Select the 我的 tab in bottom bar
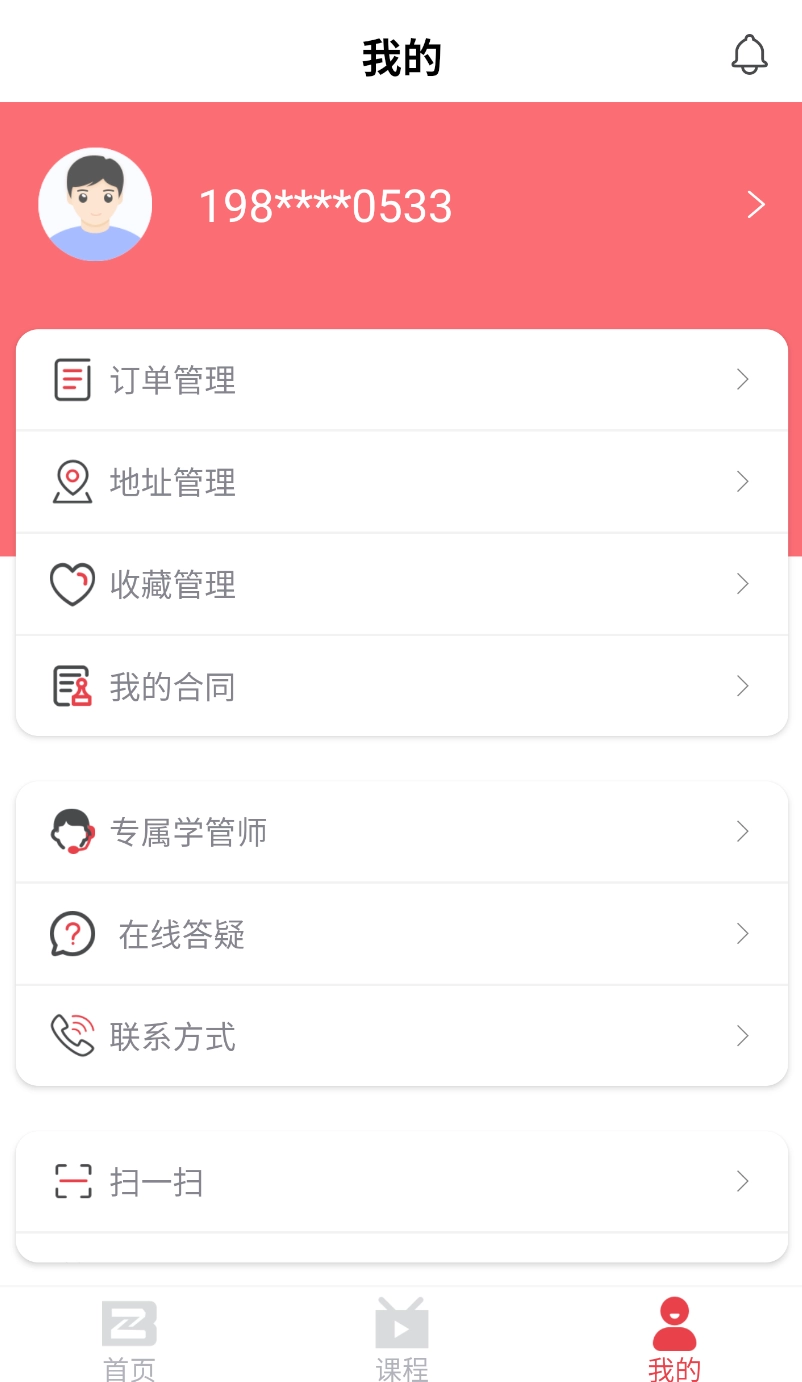Image resolution: width=802 pixels, height=1382 pixels. click(x=674, y=1338)
